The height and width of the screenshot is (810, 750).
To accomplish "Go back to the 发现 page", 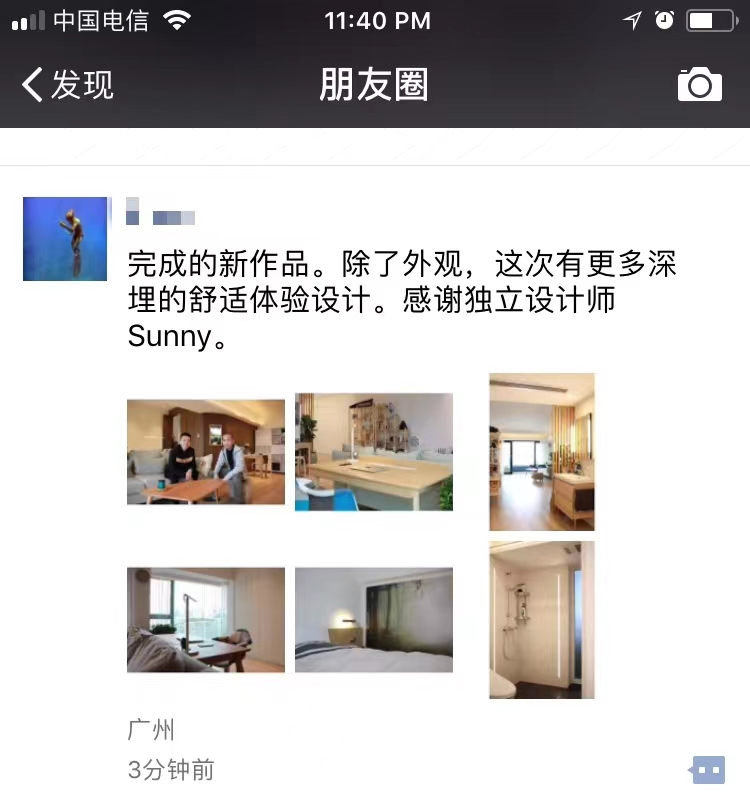I will (x=68, y=85).
